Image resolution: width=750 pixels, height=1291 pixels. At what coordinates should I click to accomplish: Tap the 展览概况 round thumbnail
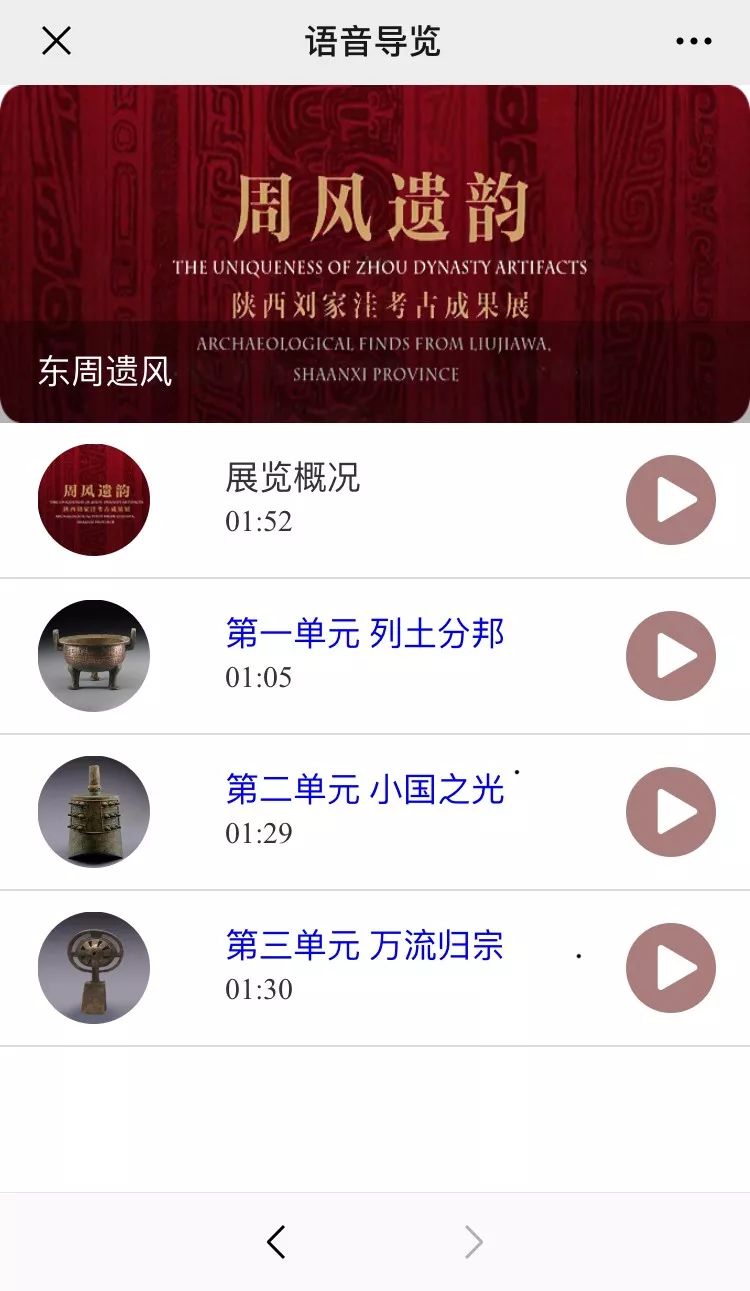(94, 500)
